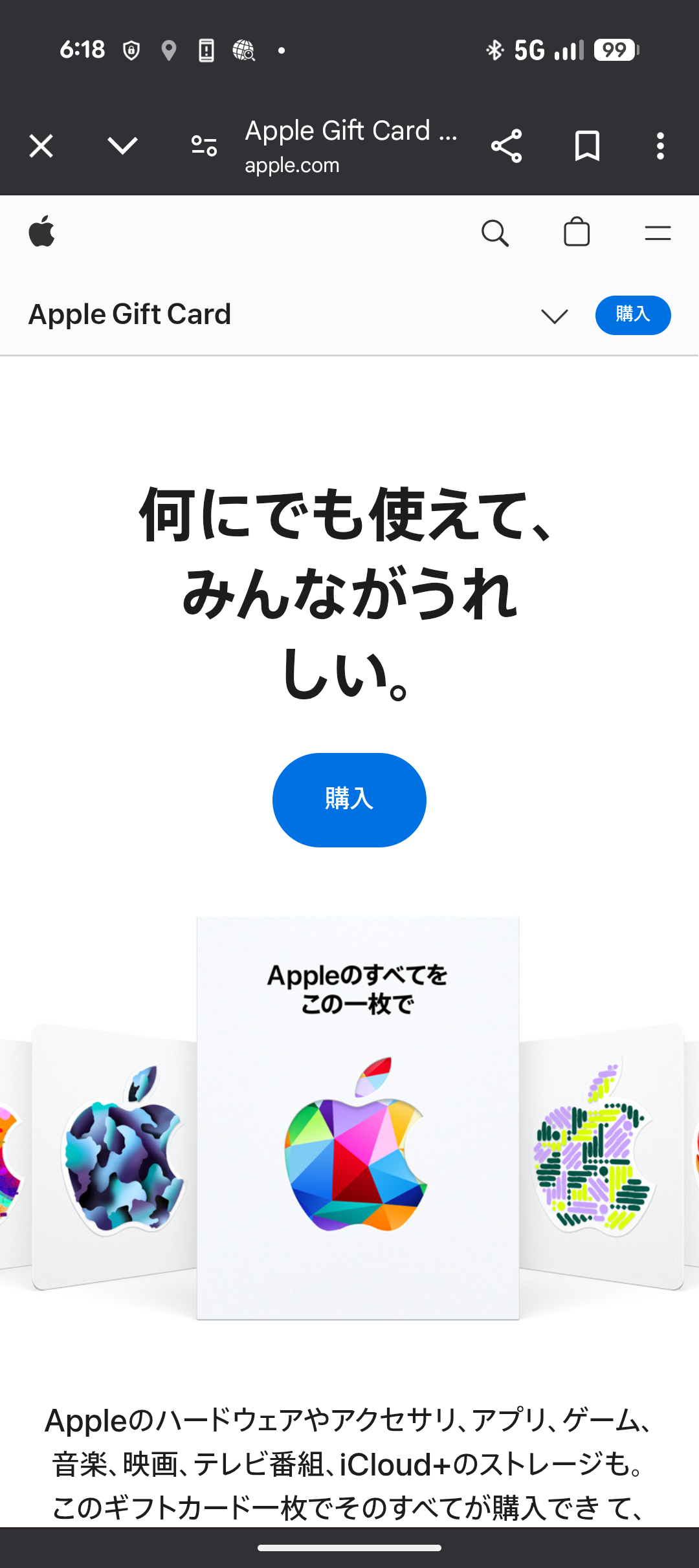Open the browser overflow menu
The width and height of the screenshot is (699, 1568).
pyautogui.click(x=660, y=146)
